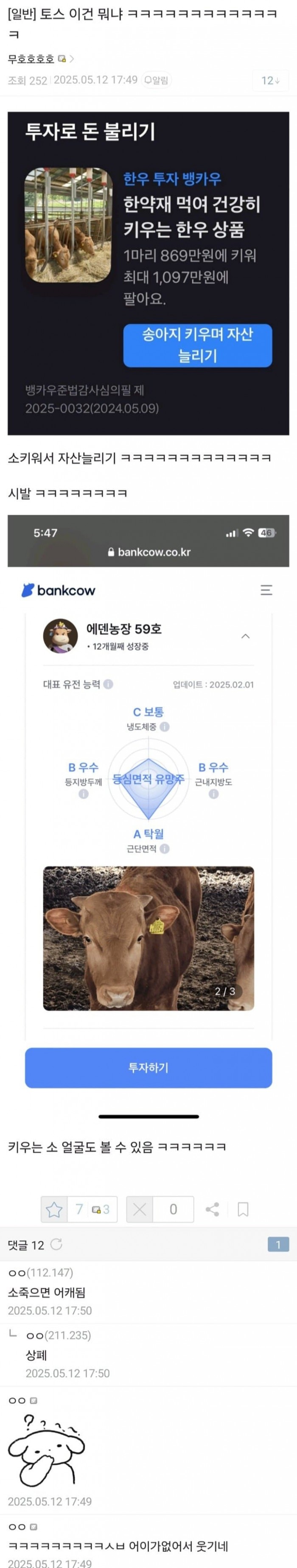Tap the 알림 notification button
Image resolution: width=297 pixels, height=1568 pixels.
(157, 80)
